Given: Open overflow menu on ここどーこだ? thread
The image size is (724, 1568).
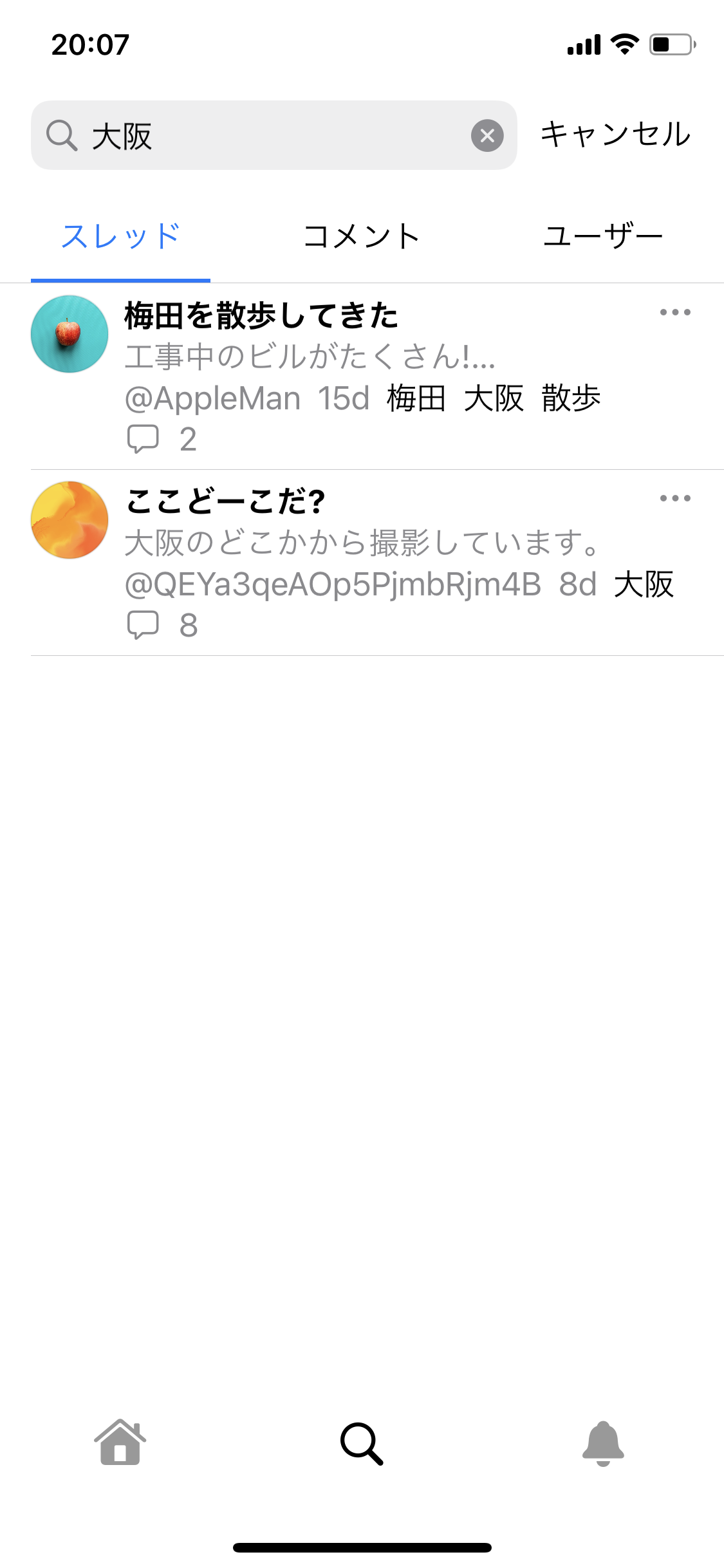Looking at the screenshot, I should (x=674, y=499).
